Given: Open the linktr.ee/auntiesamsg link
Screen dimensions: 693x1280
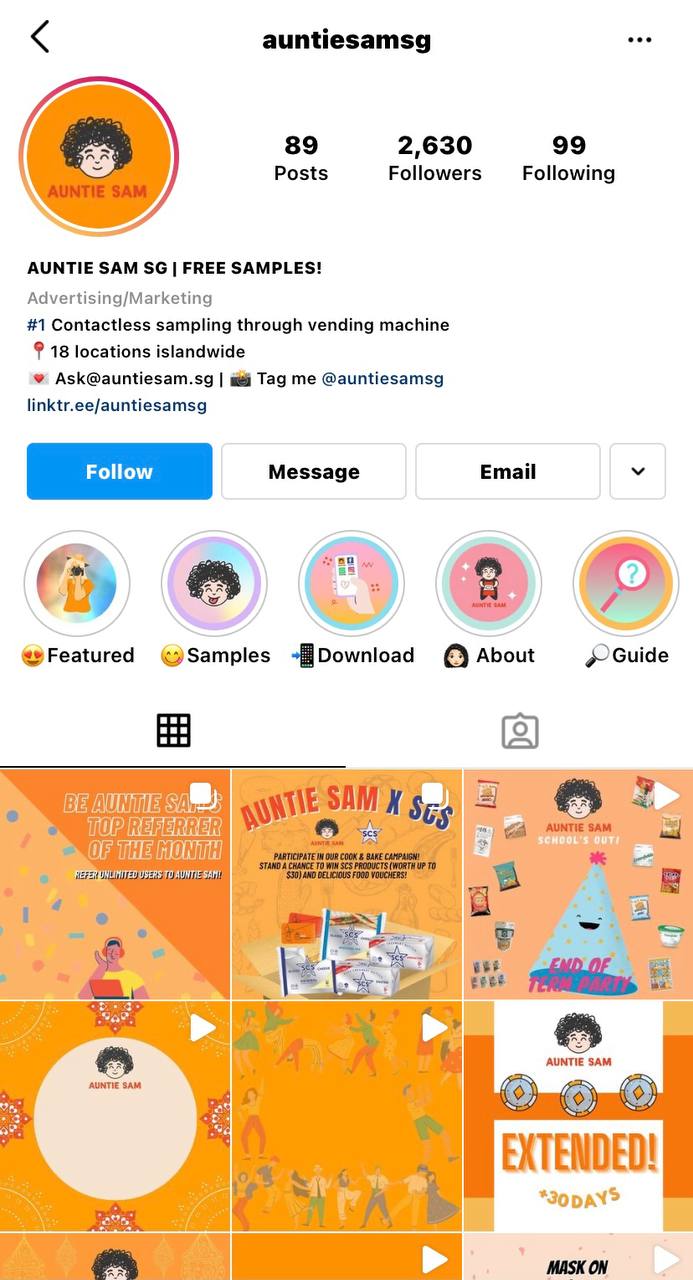Looking at the screenshot, I should tap(117, 405).
